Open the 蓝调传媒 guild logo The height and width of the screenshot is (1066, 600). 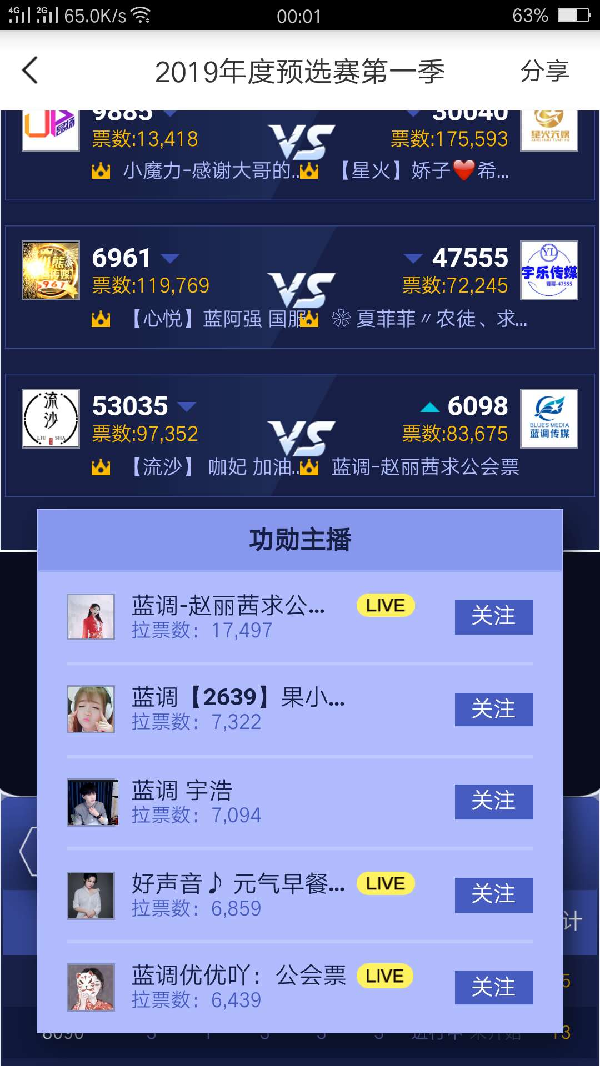tap(549, 419)
